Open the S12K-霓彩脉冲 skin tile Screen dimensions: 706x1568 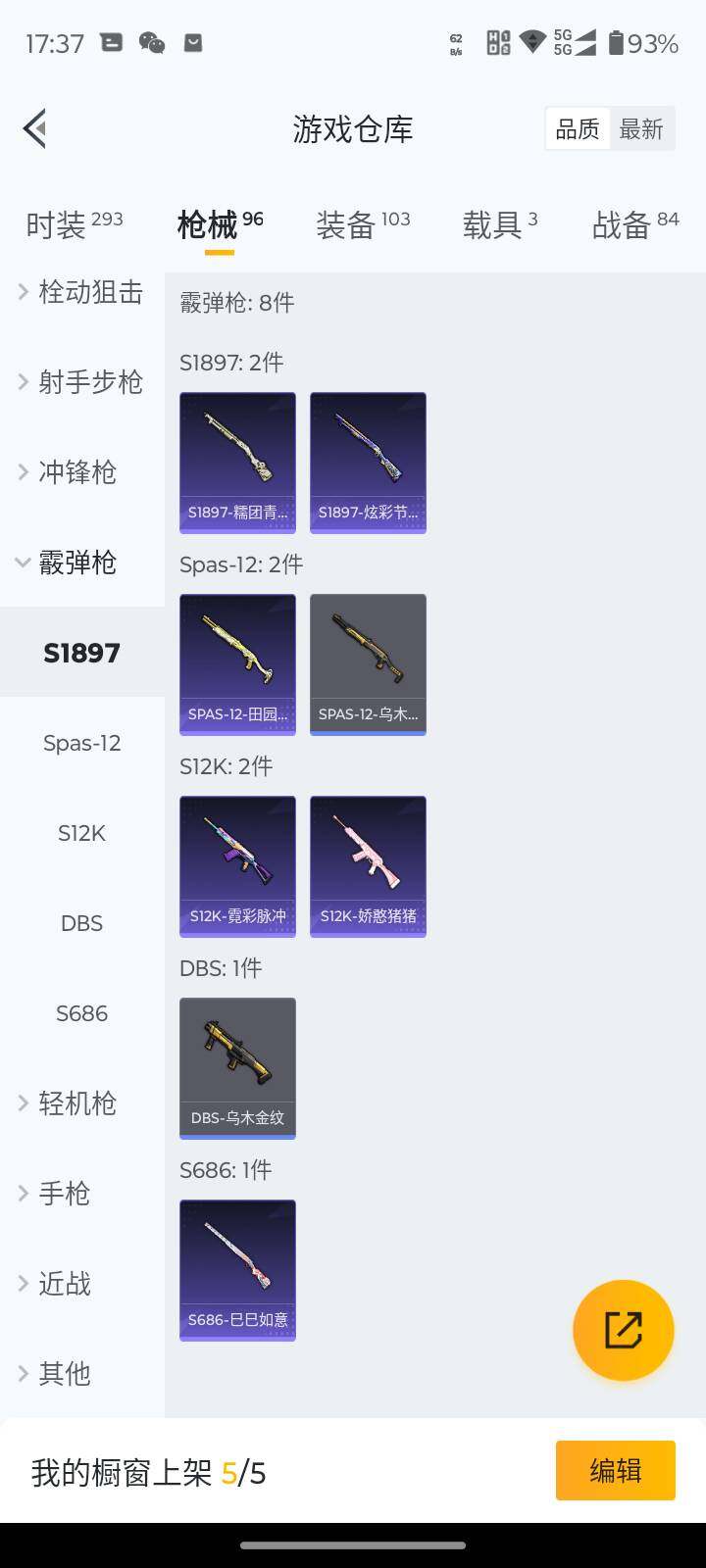237,866
